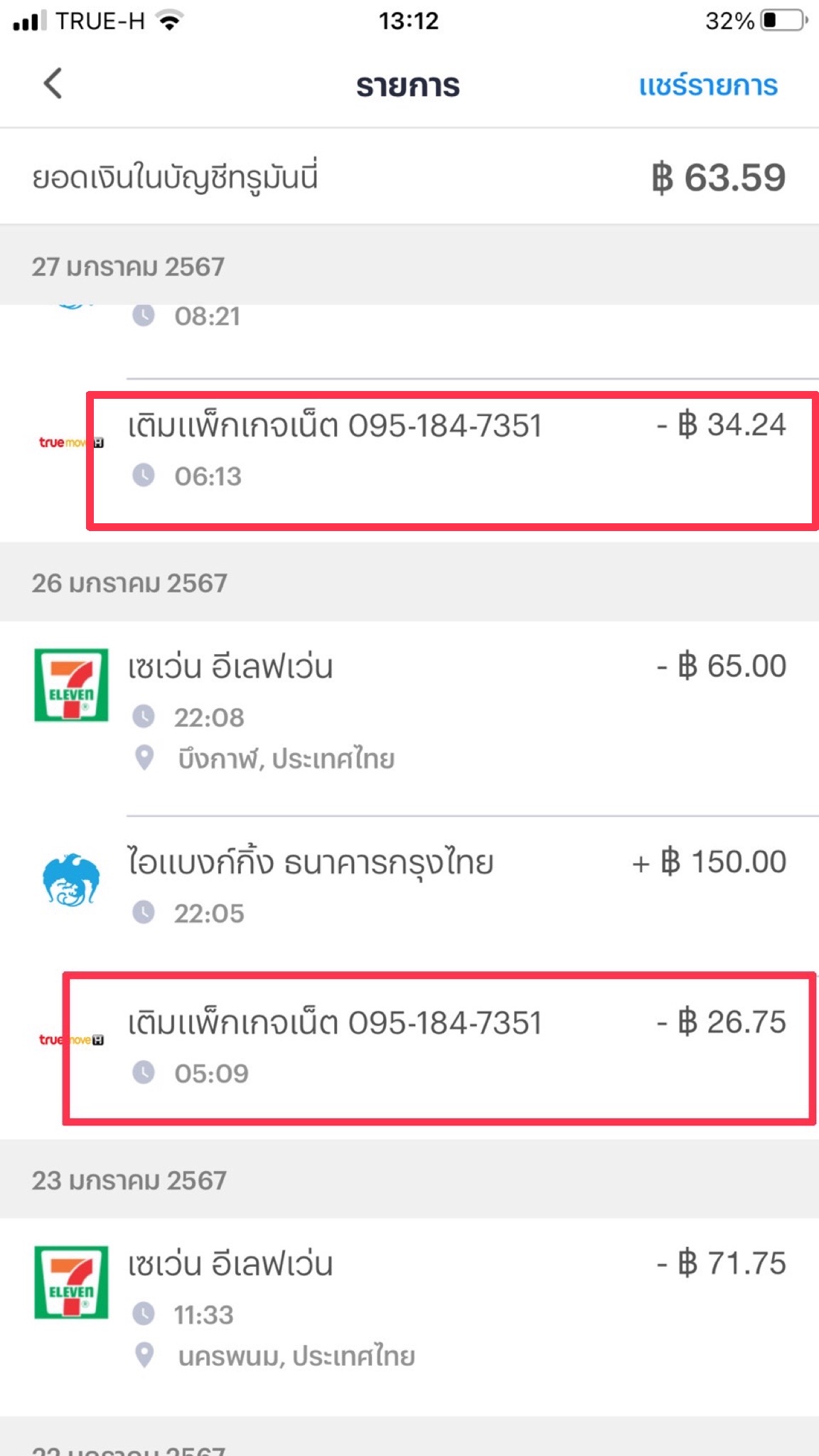The width and height of the screenshot is (819, 1456).
Task: View the 150.00 baht Krungthai bank top-up
Action: click(409, 887)
